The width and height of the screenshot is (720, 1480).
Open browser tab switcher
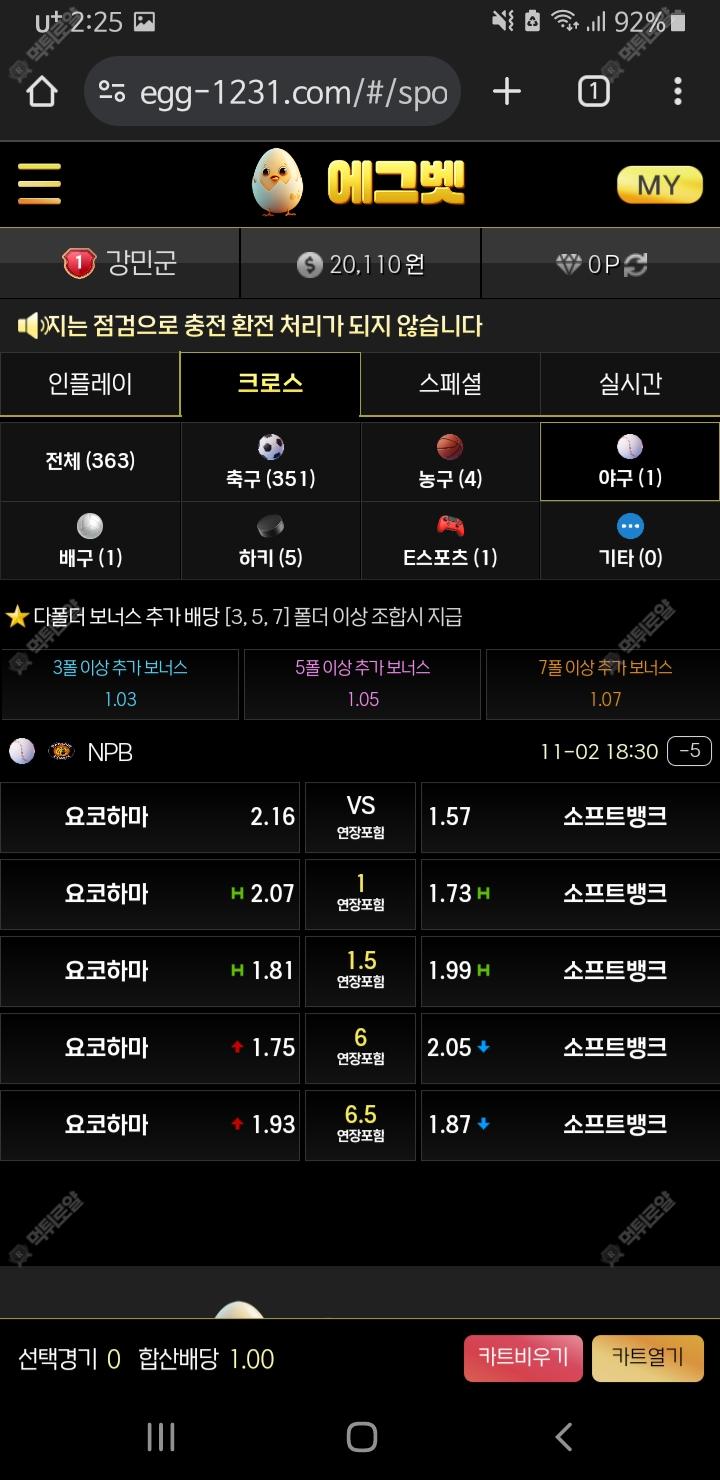593,92
